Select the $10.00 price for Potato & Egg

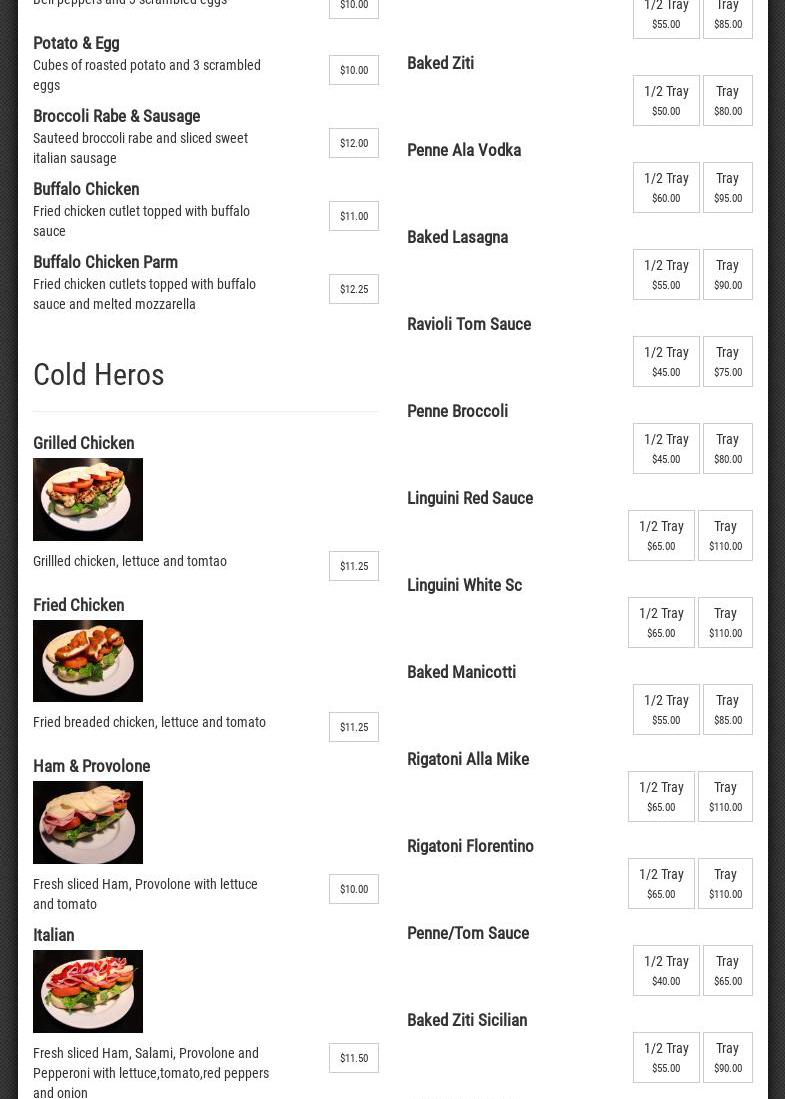353,70
